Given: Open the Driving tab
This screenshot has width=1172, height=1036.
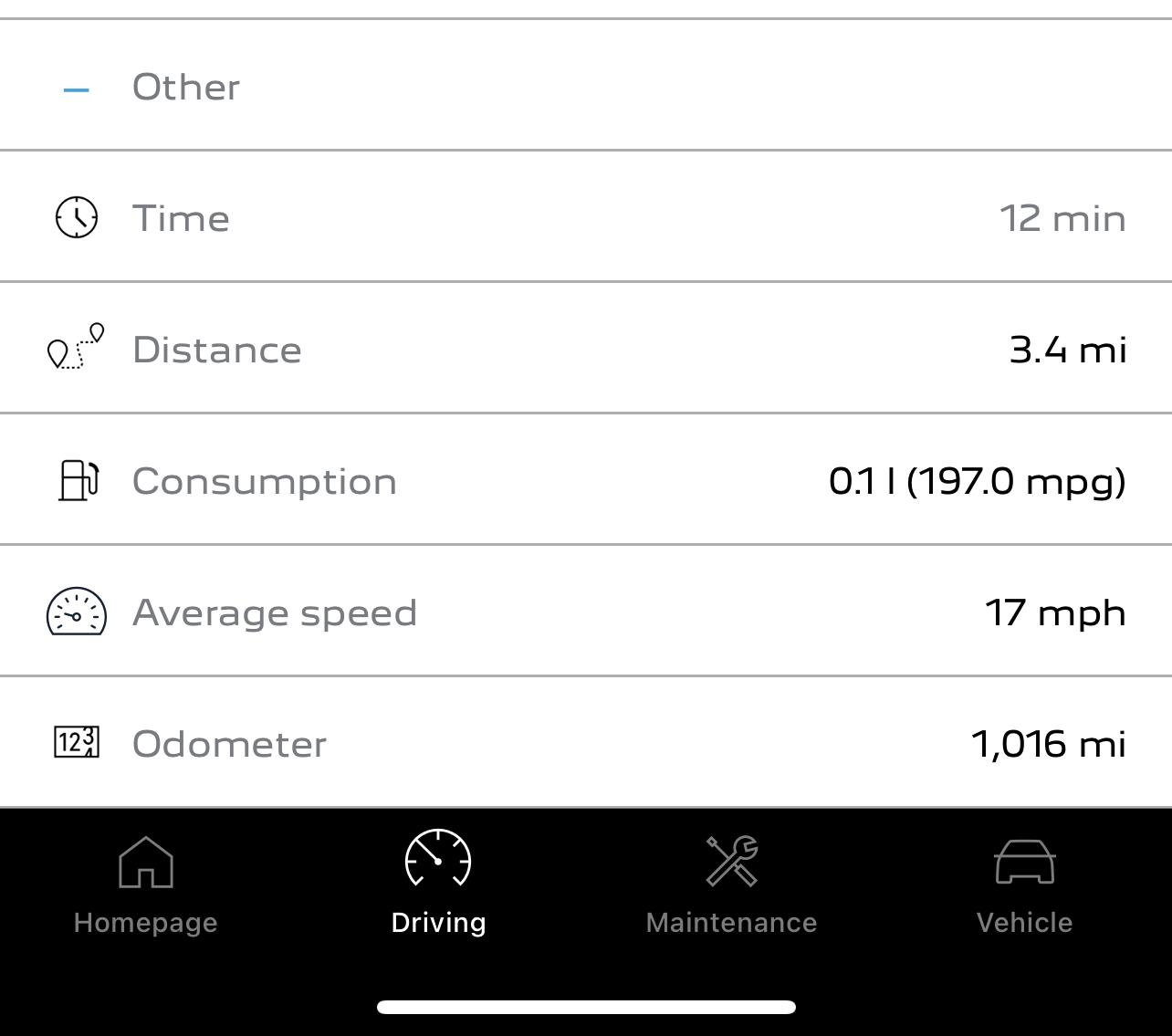Looking at the screenshot, I should coord(438,883).
